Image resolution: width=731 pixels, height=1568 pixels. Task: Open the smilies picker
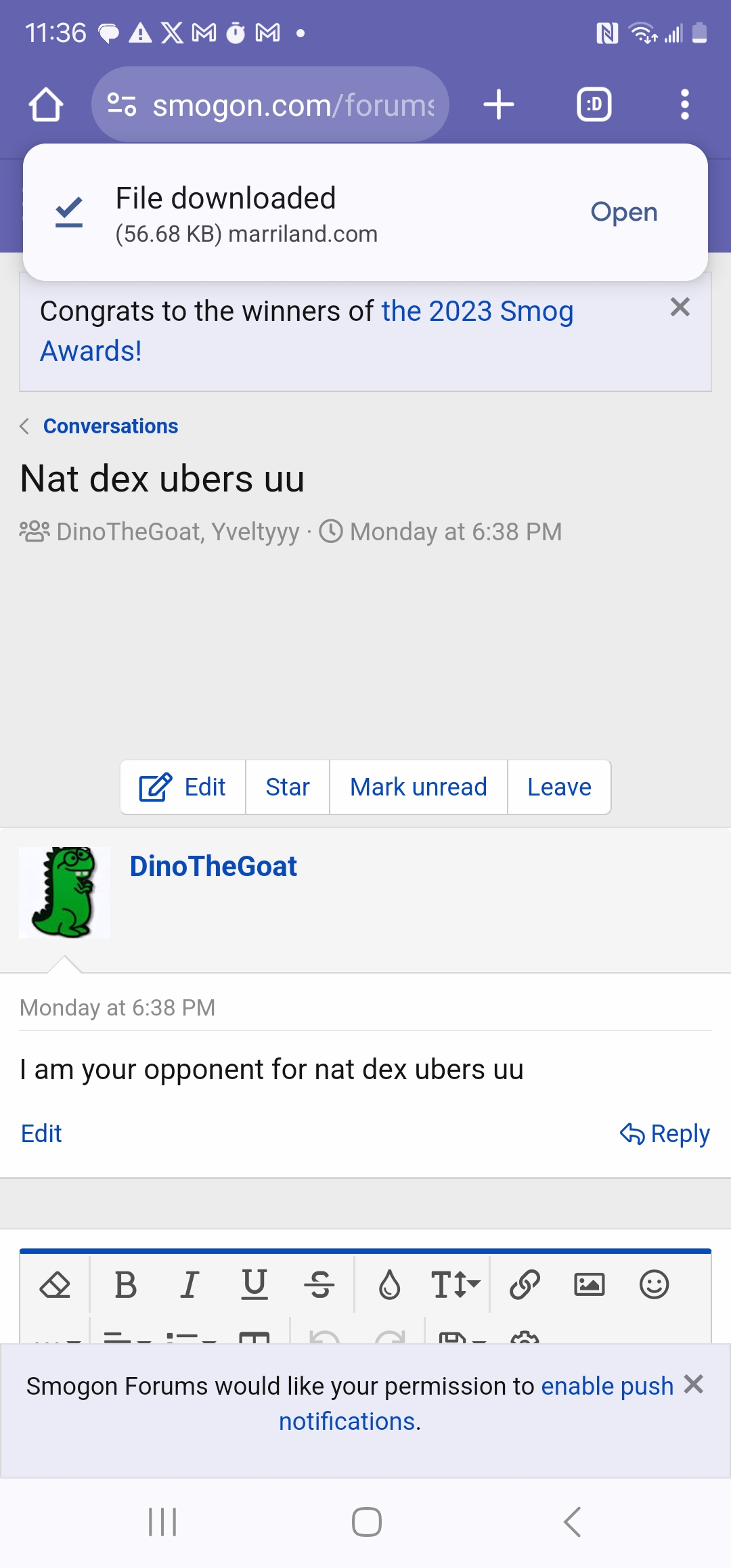click(x=654, y=1284)
